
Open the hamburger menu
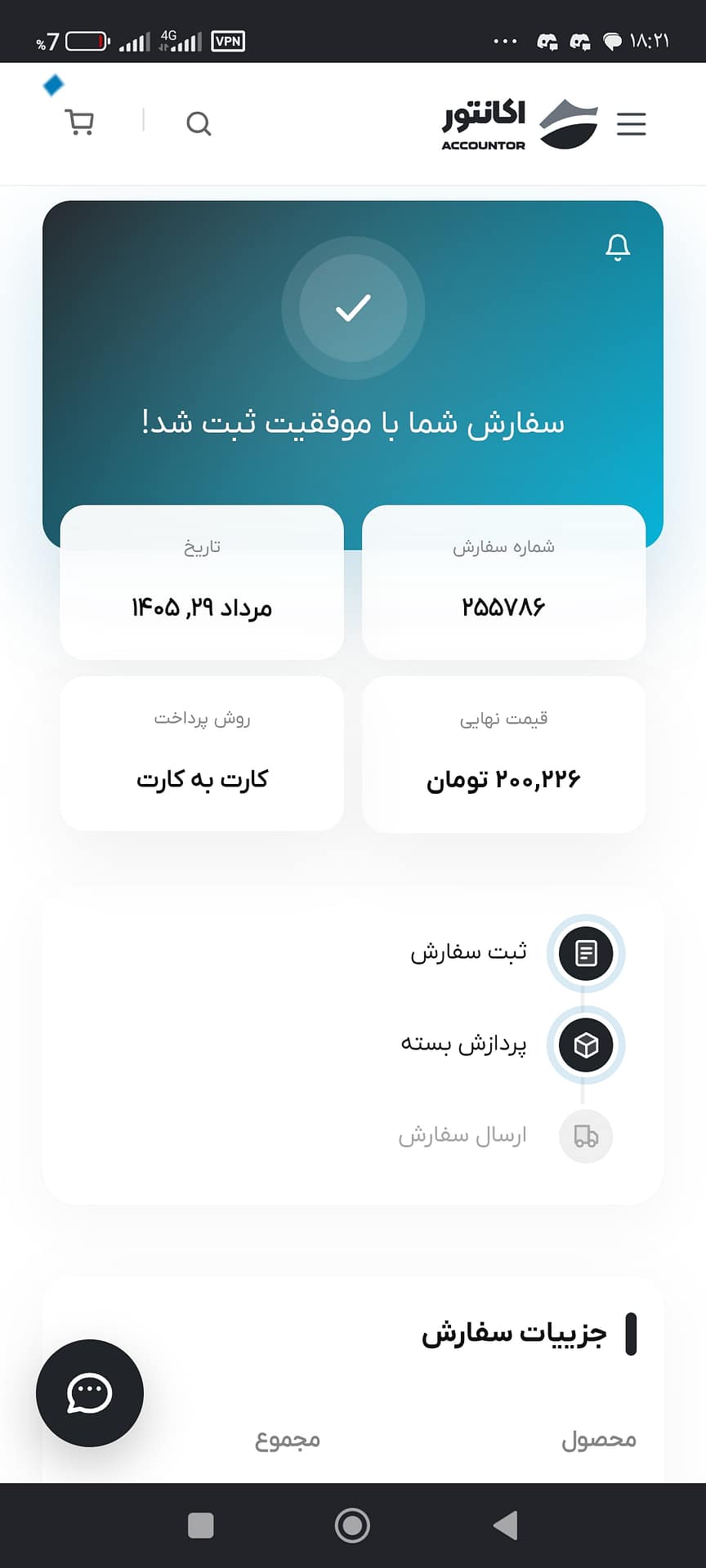point(631,124)
